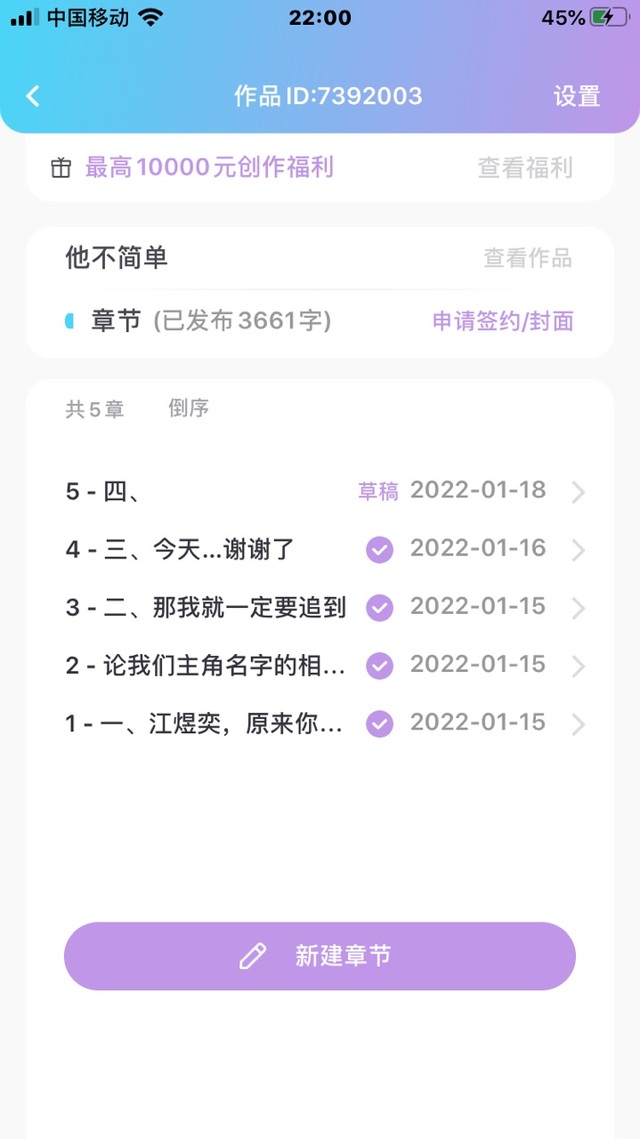640x1139 pixels.
Task: Open 申请签约/封面
Action: [503, 321]
